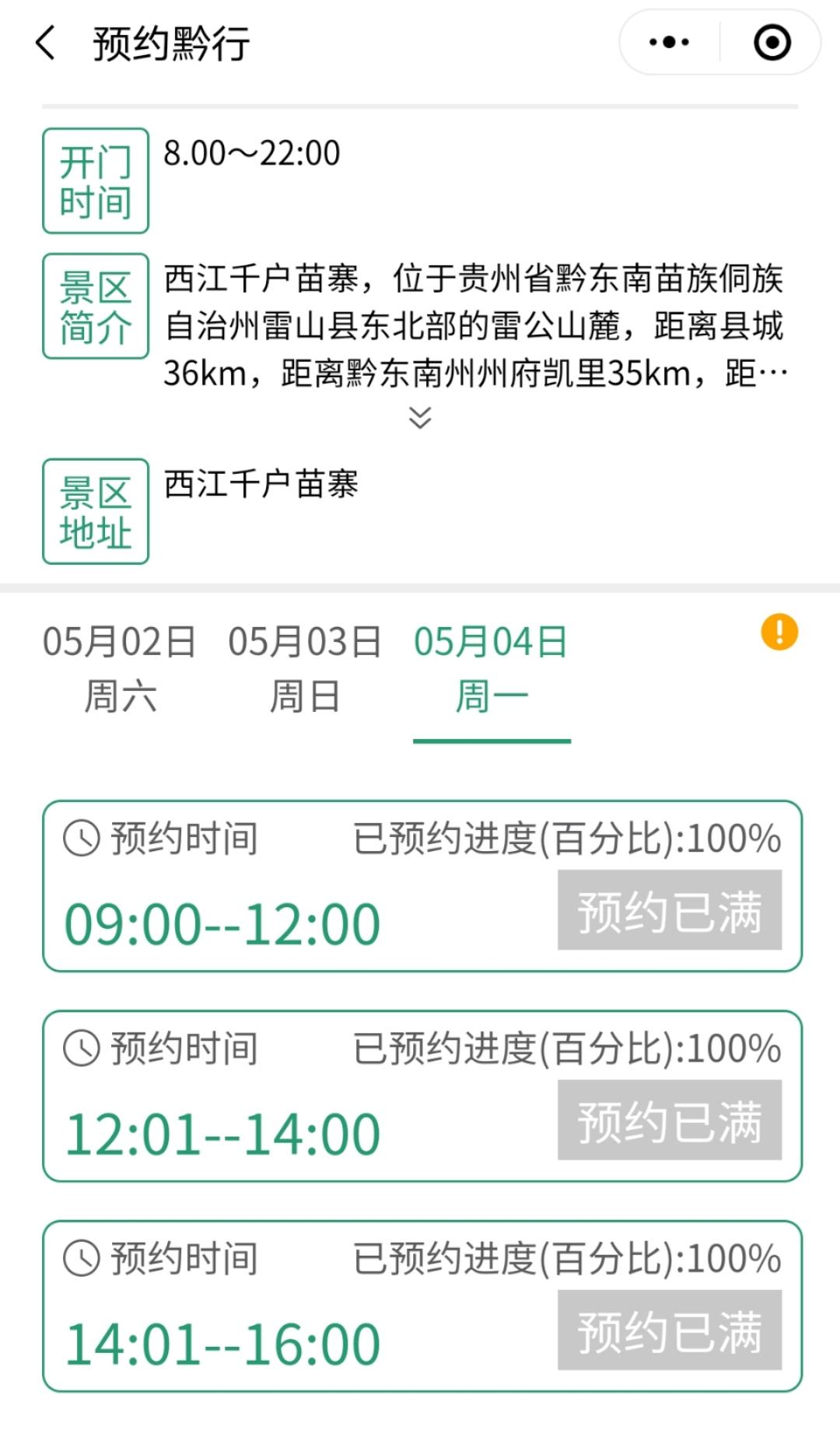Switch to the 05月03日 周日 tab
This screenshot has height=1430, width=840.
click(305, 669)
